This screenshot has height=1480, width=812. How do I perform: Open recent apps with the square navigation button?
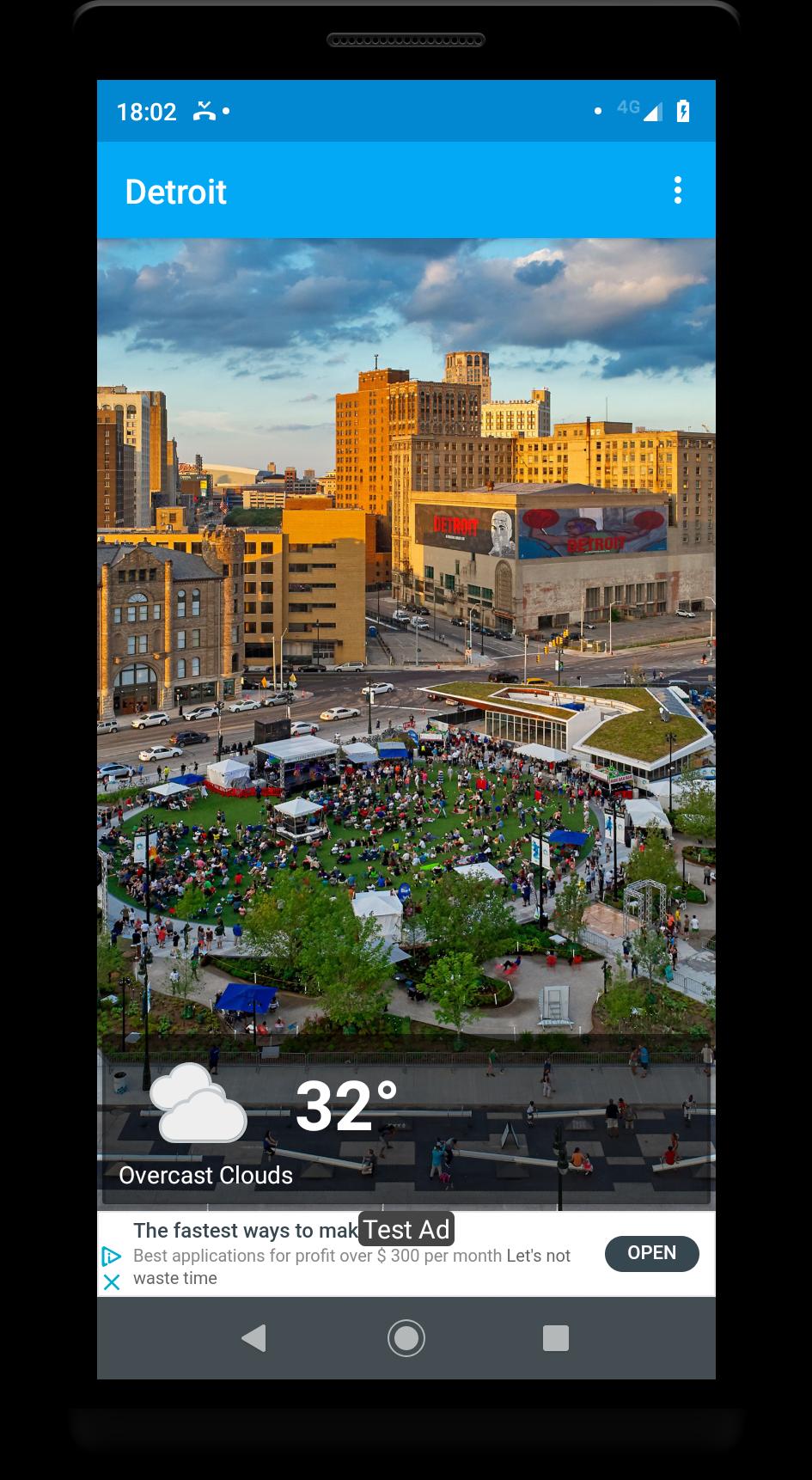pos(557,1337)
